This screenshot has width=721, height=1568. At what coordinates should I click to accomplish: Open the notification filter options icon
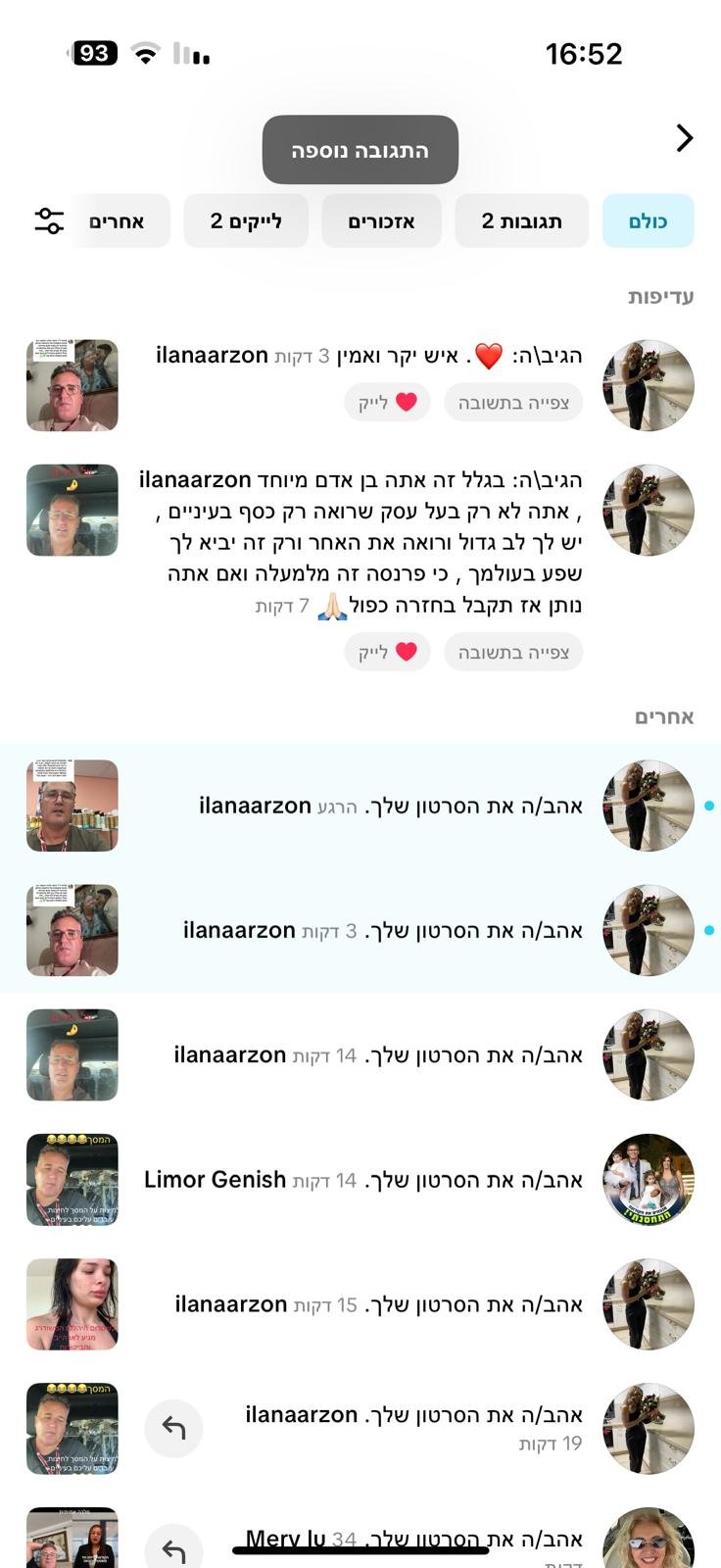49,220
